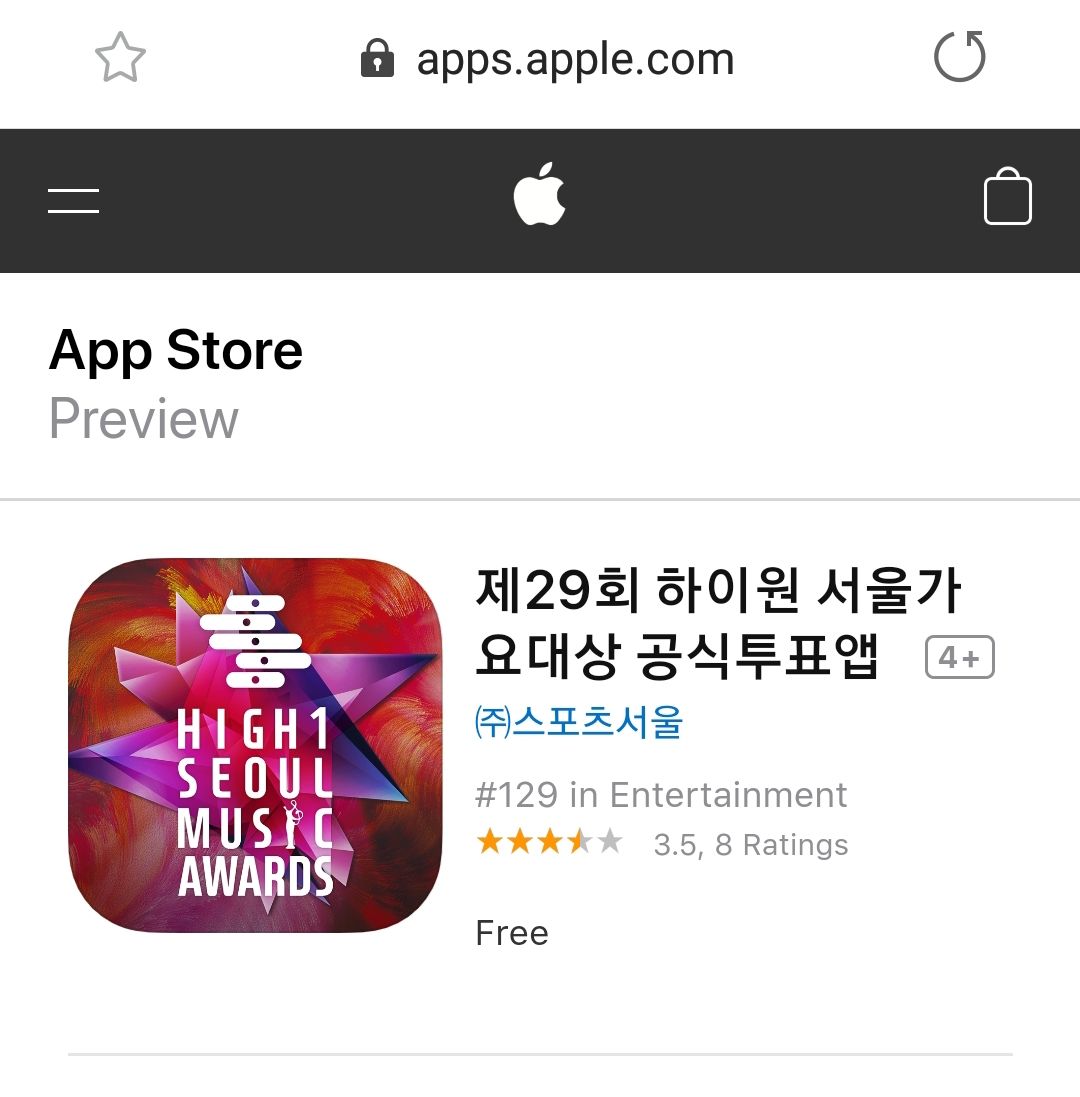
Task: Open the hamburger menu
Action: click(74, 200)
